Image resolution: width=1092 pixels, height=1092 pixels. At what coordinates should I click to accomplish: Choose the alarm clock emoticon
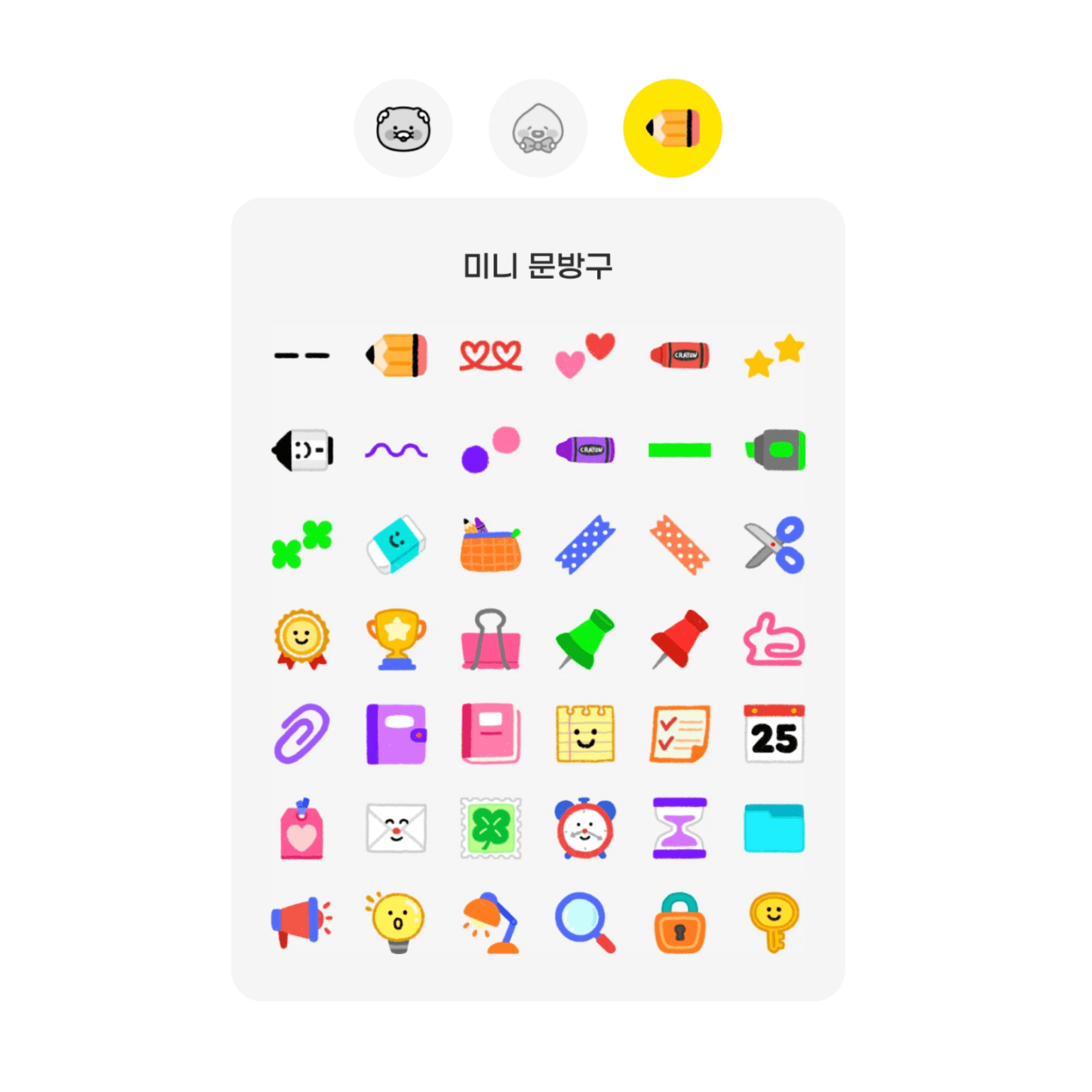[x=585, y=828]
